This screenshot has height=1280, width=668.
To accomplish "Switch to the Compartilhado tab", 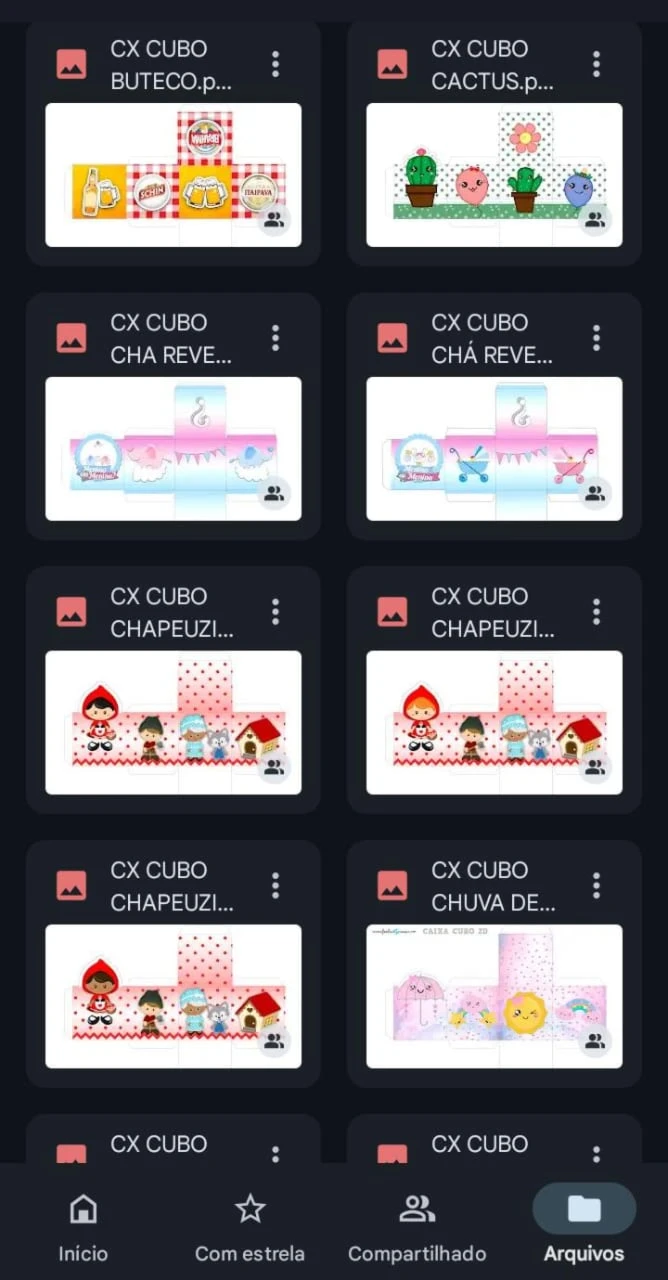I will click(417, 1225).
